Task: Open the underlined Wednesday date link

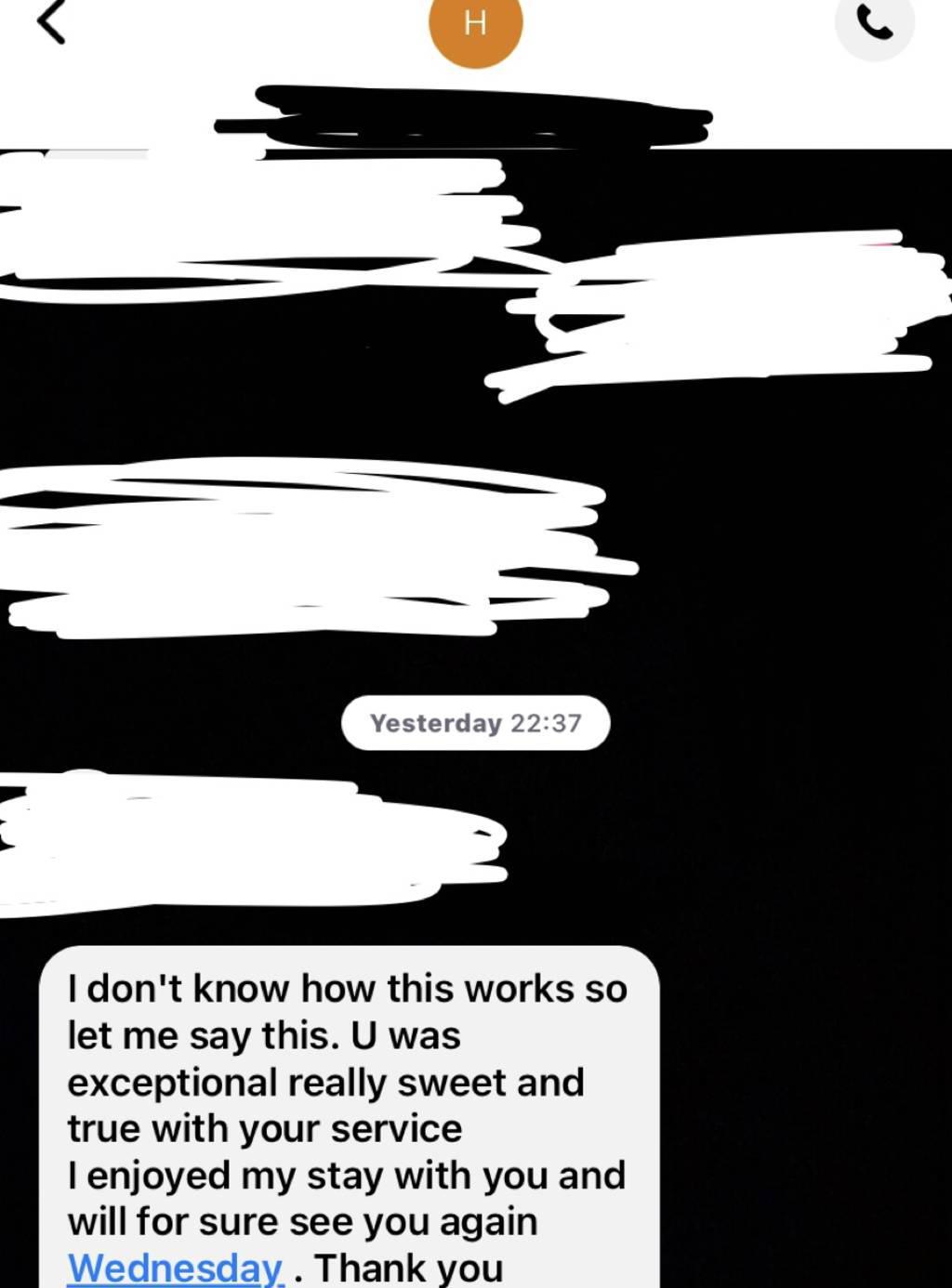Action: click(x=175, y=1268)
